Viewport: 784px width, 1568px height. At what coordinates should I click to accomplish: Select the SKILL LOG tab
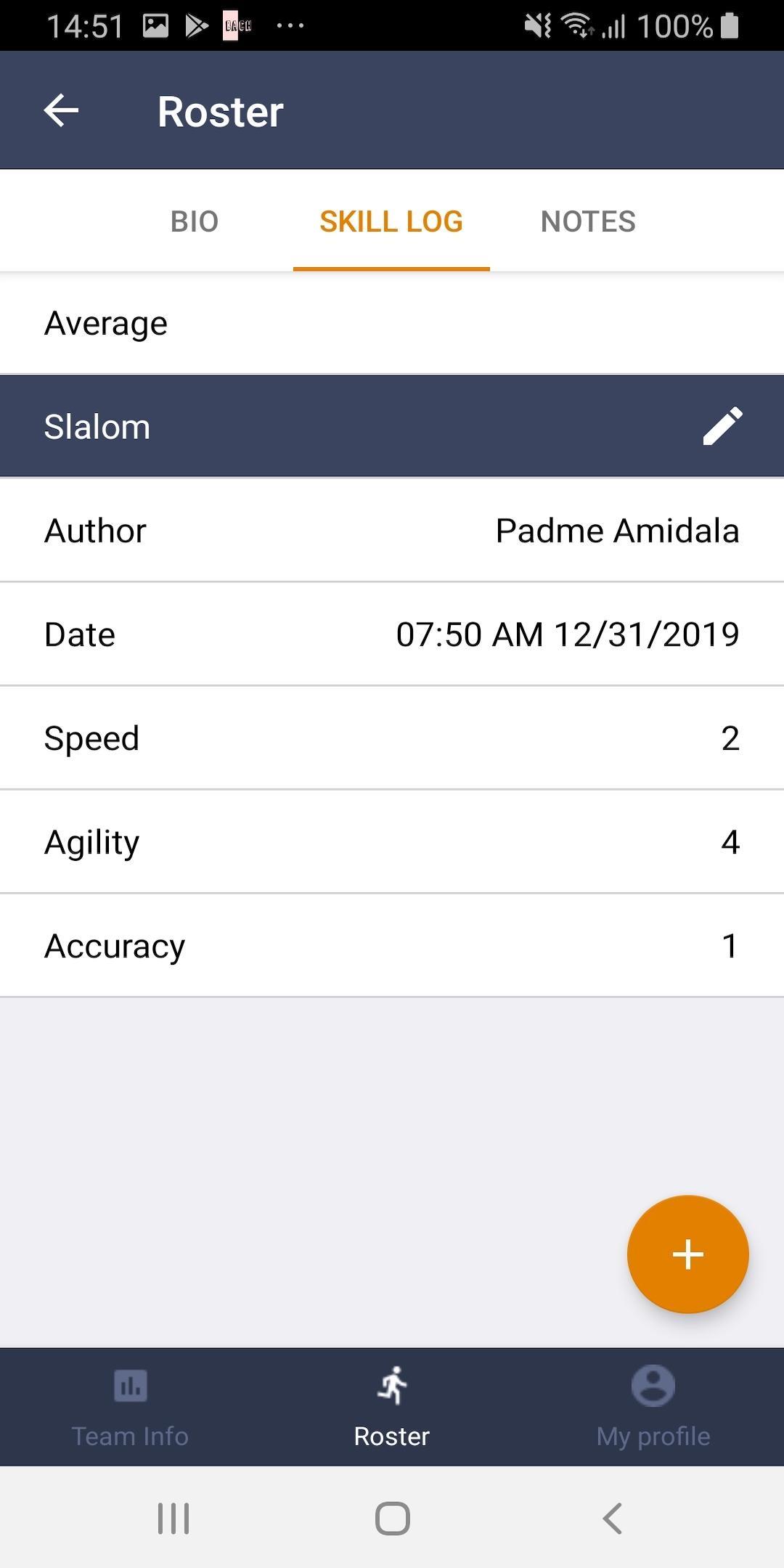(391, 221)
